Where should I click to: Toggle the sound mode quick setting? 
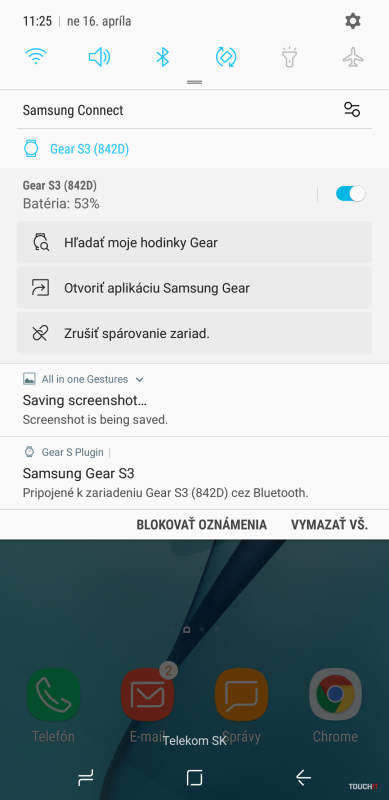(x=99, y=57)
